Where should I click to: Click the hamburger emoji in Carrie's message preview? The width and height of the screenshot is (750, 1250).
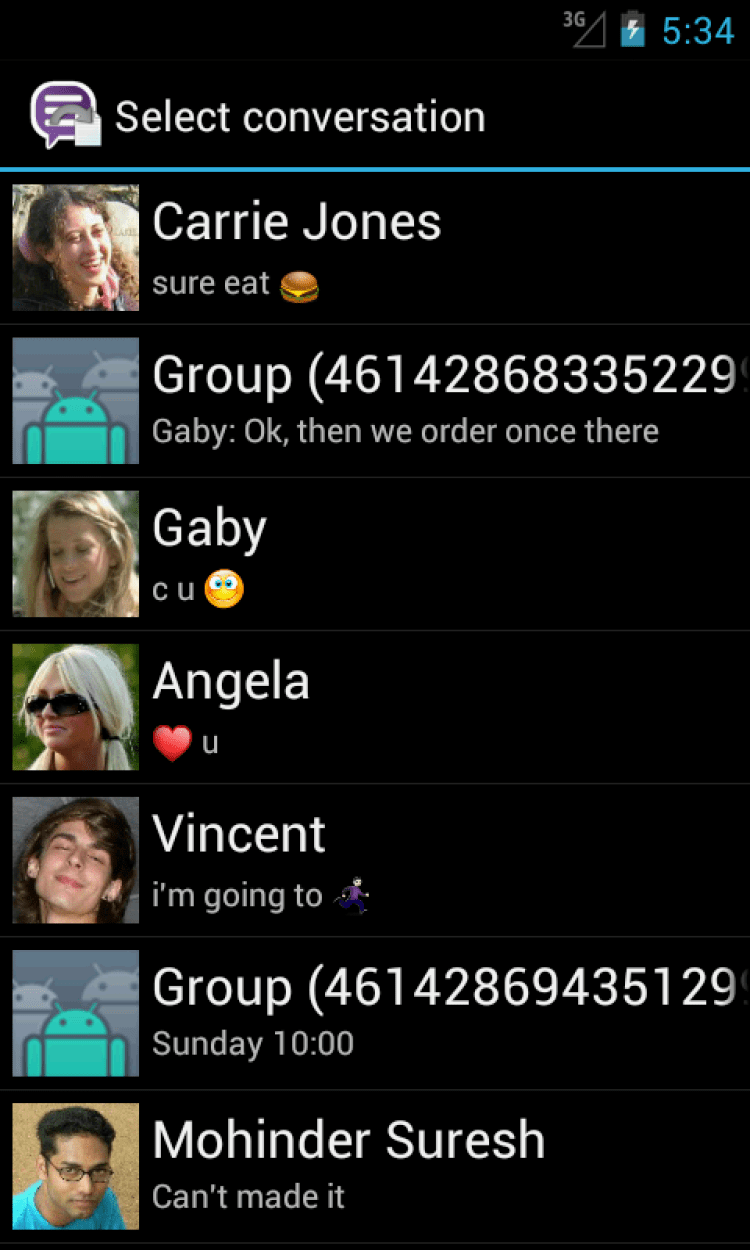pos(300,285)
